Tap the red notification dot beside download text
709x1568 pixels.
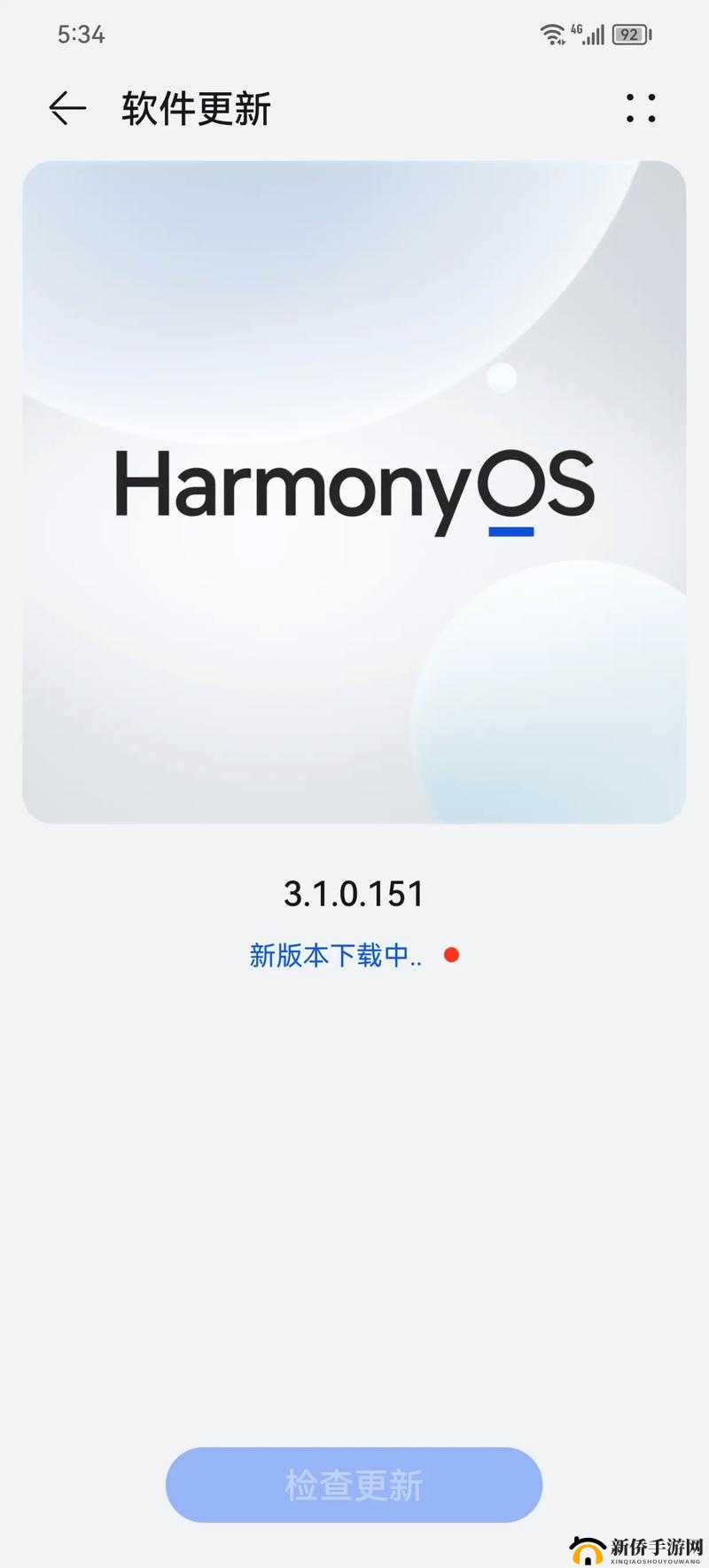click(x=452, y=955)
